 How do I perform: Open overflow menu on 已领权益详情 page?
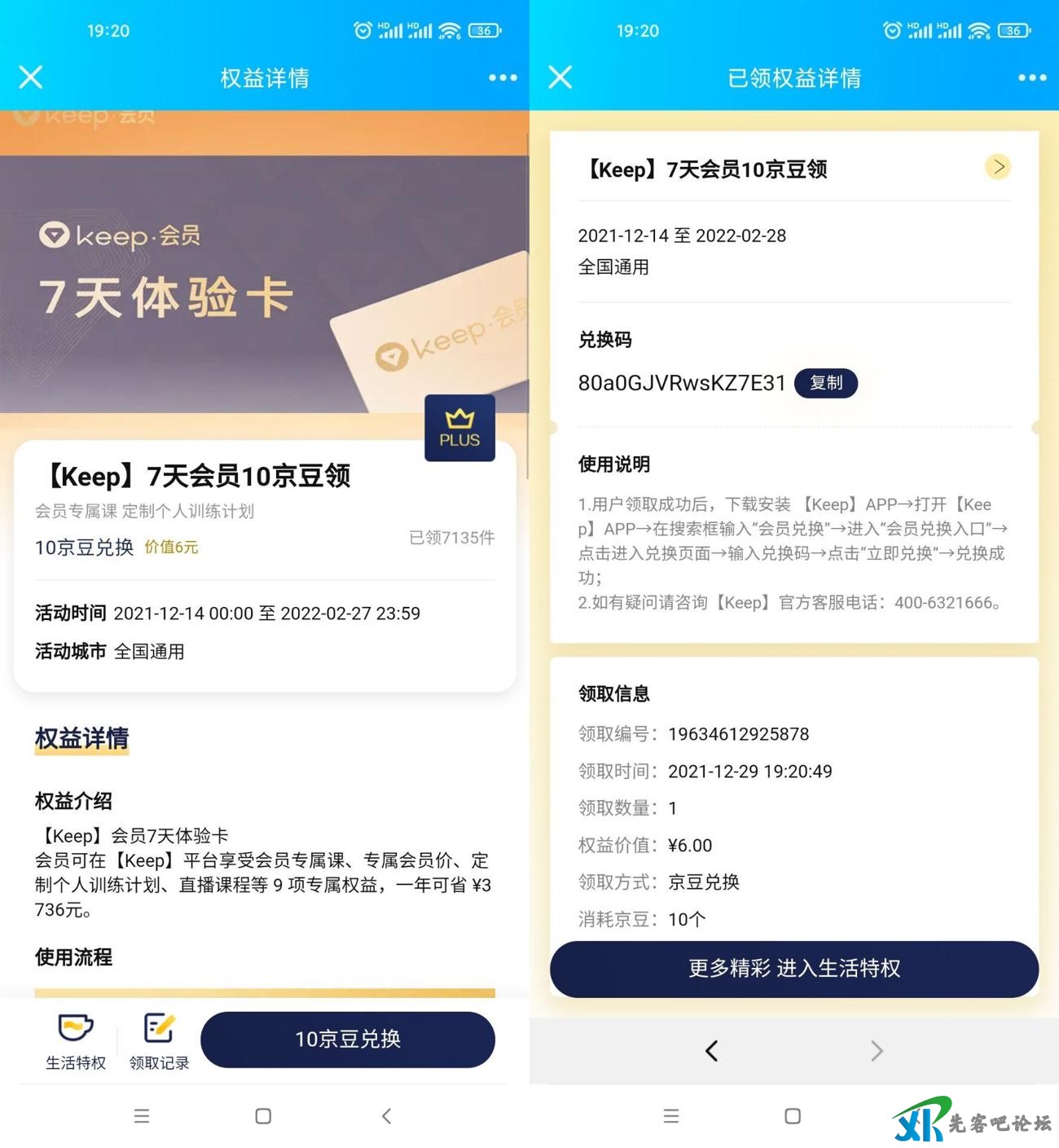coord(1031,77)
